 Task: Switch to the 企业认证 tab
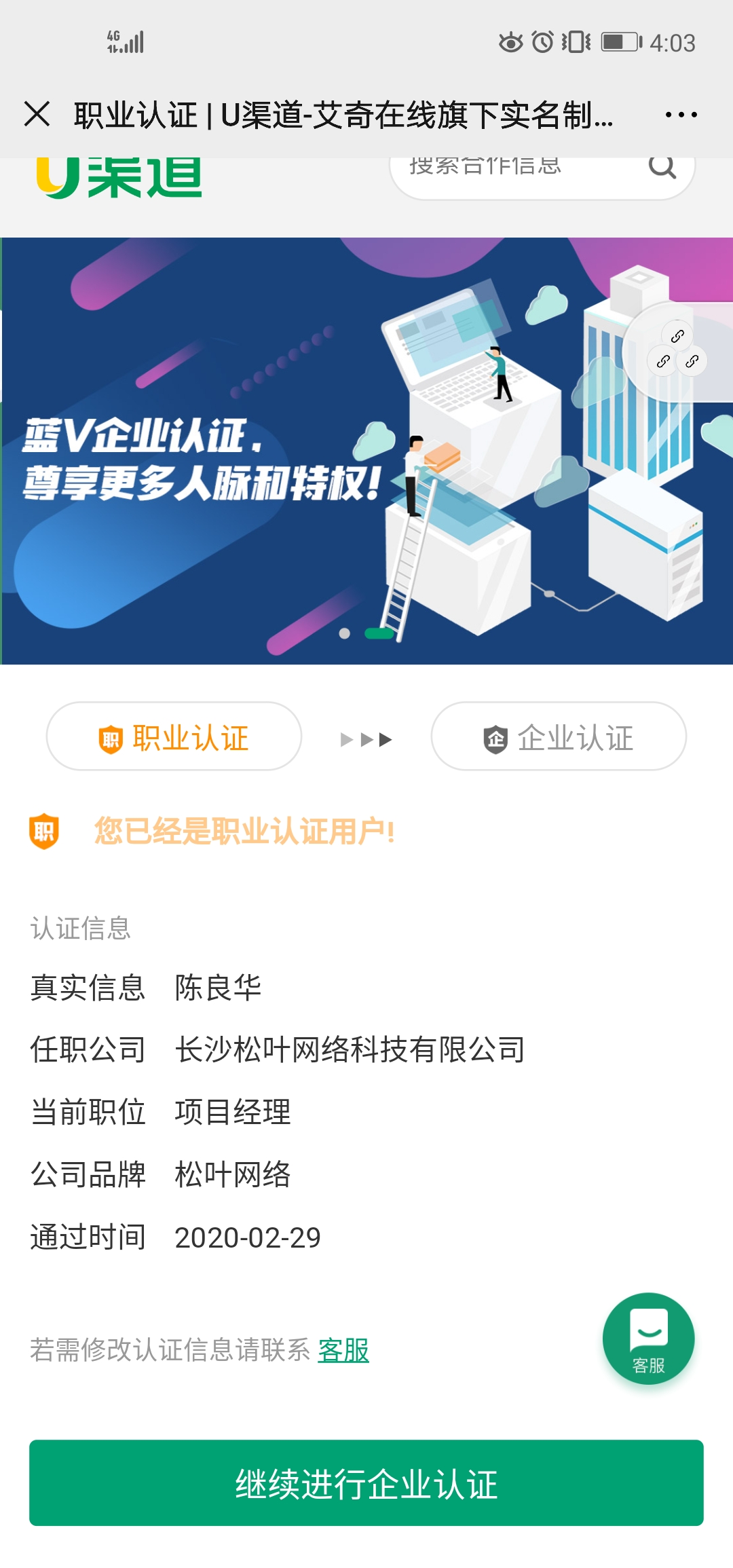[559, 737]
